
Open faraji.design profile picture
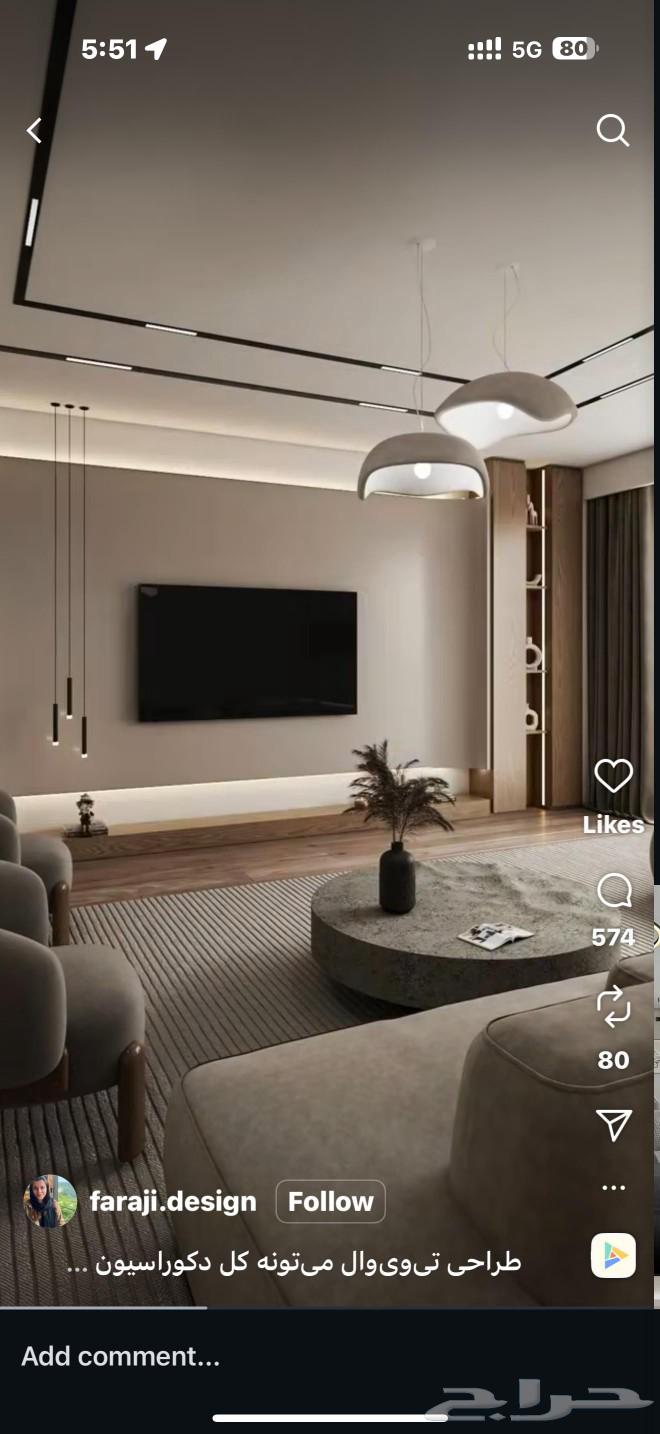[x=50, y=1201]
